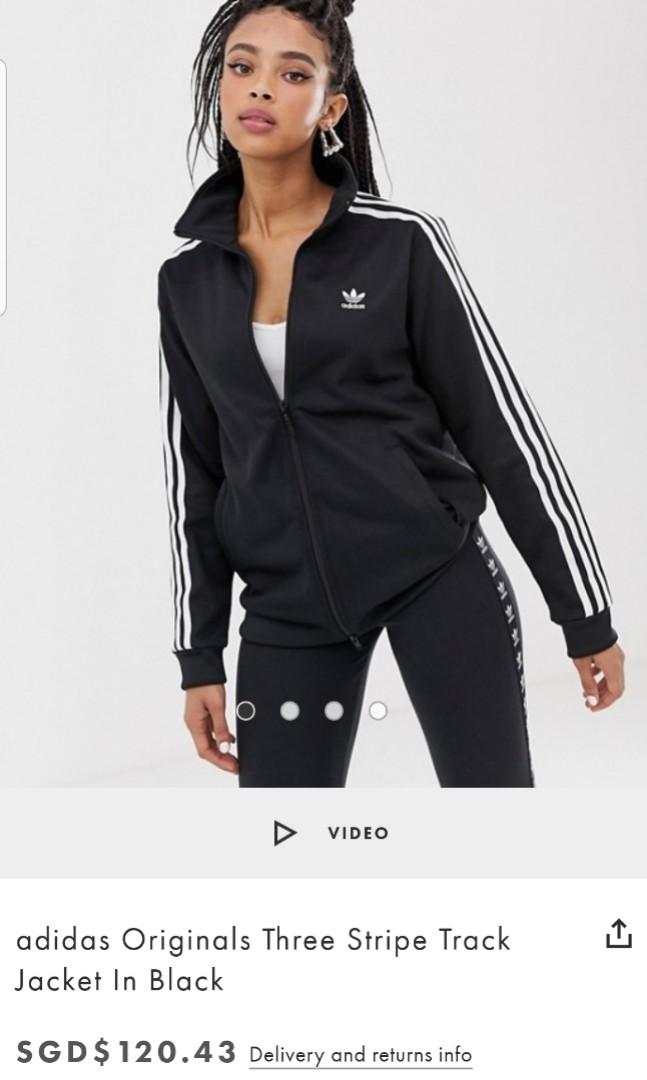Share this adidas track jacket
Screen dimensions: 647x1080
click(618, 934)
